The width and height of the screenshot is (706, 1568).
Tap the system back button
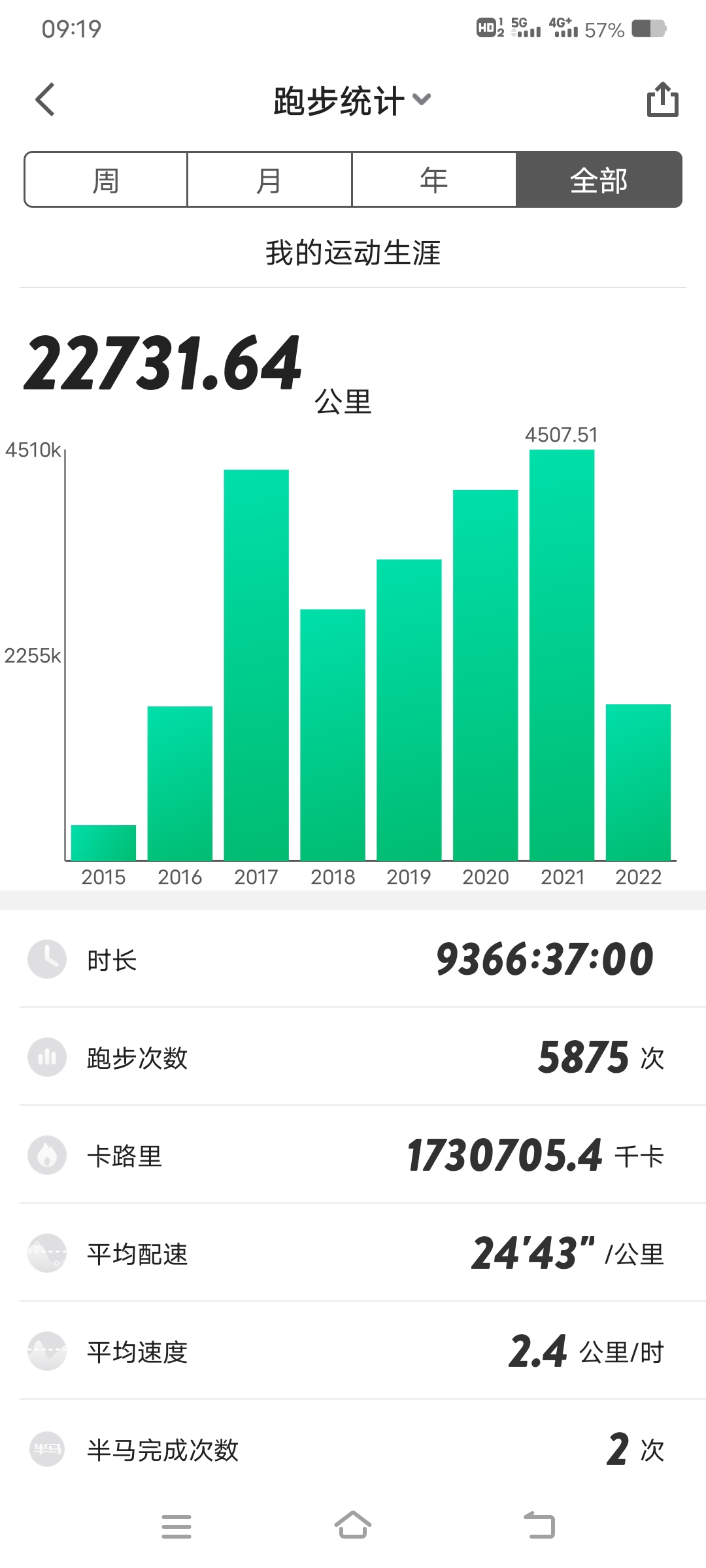(539, 1526)
